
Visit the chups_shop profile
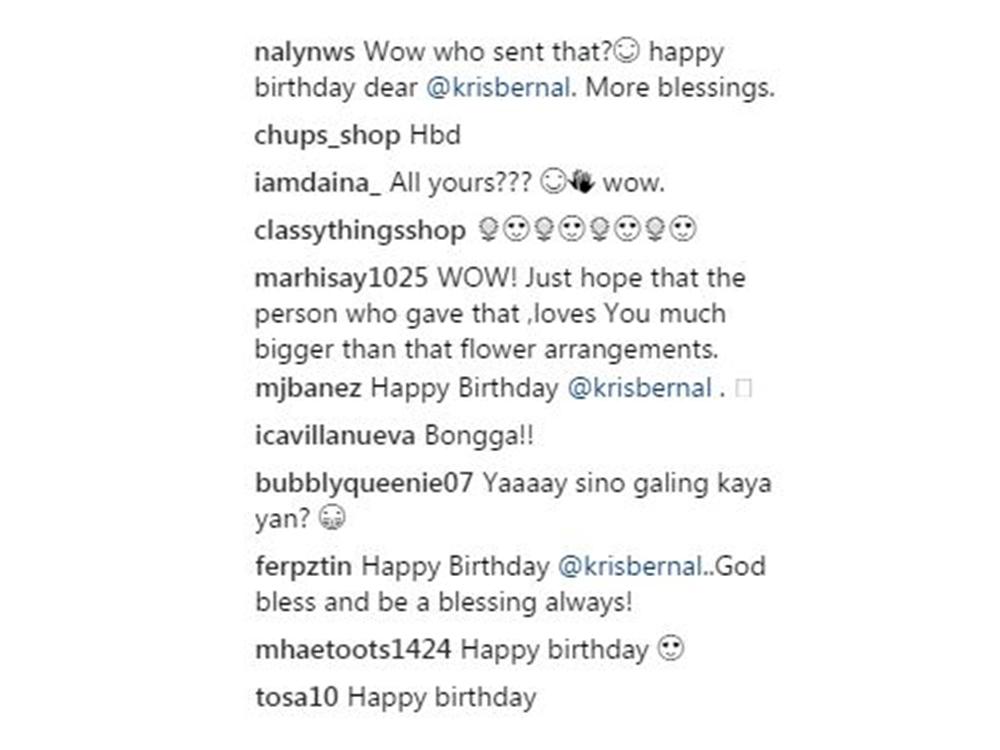(x=326, y=135)
